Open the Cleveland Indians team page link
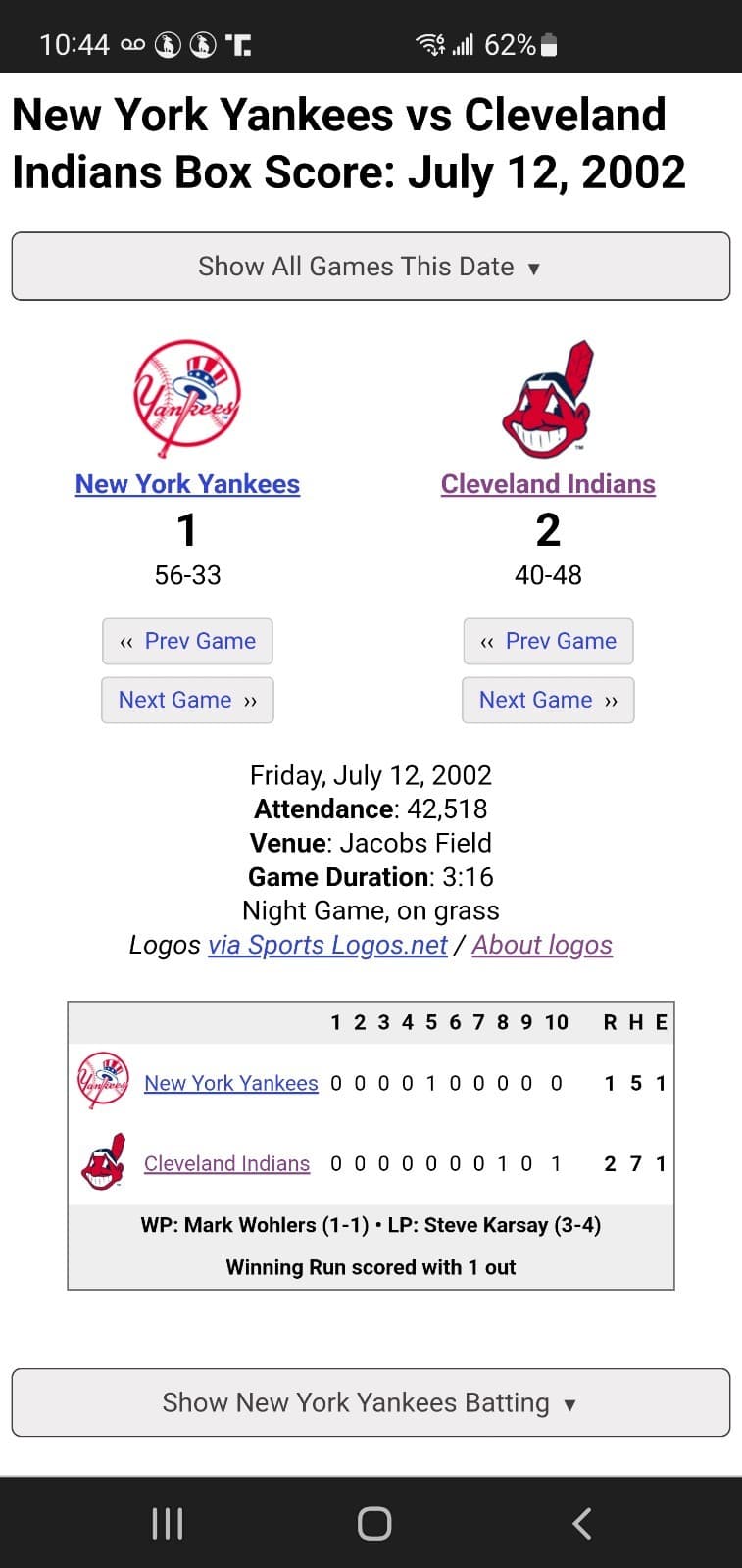 coord(548,483)
